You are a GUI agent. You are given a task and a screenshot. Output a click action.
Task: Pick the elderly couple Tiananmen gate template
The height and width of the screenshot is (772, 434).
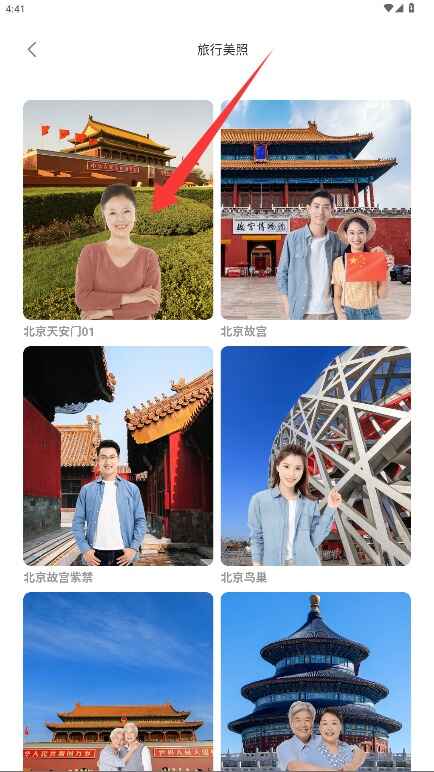(118, 682)
